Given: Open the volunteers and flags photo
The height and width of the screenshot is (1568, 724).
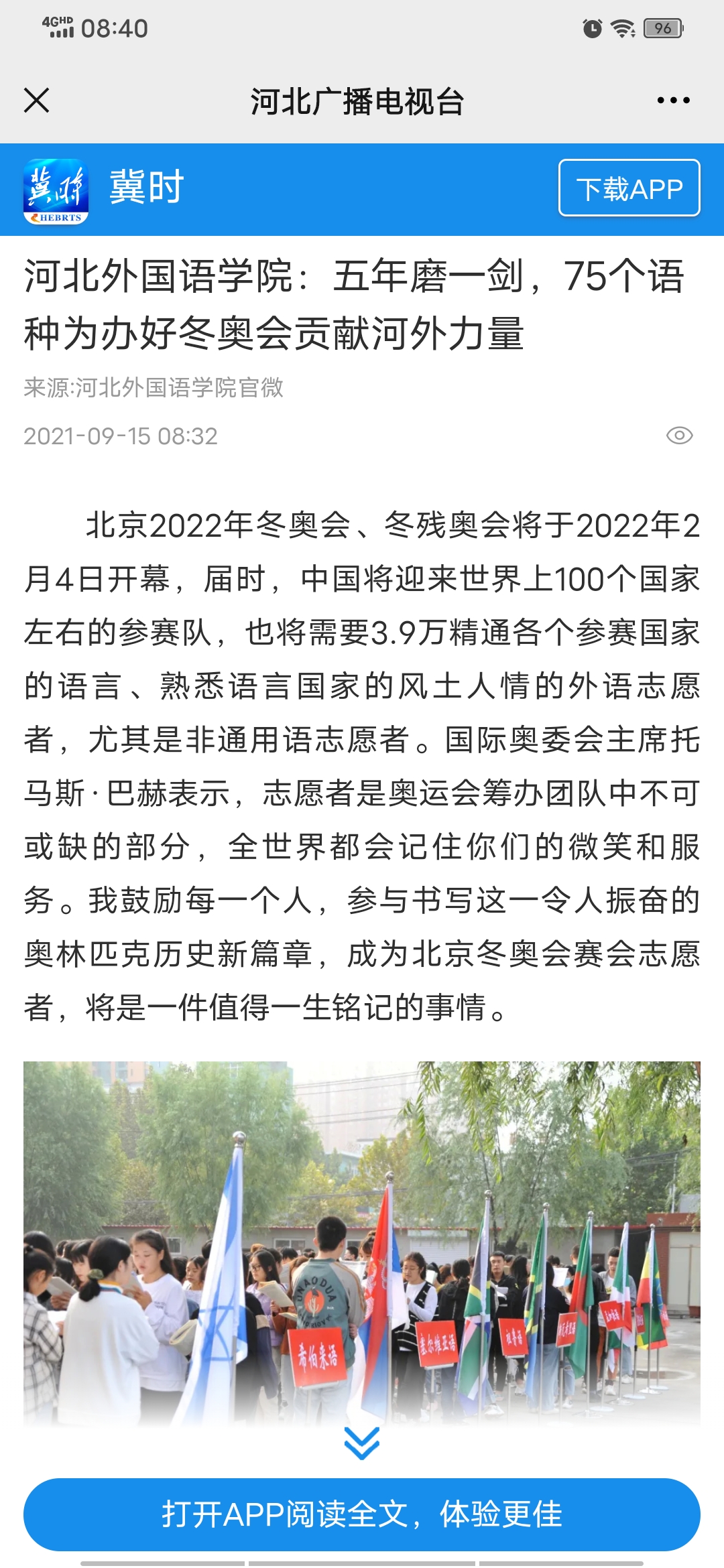Looking at the screenshot, I should (362, 1242).
